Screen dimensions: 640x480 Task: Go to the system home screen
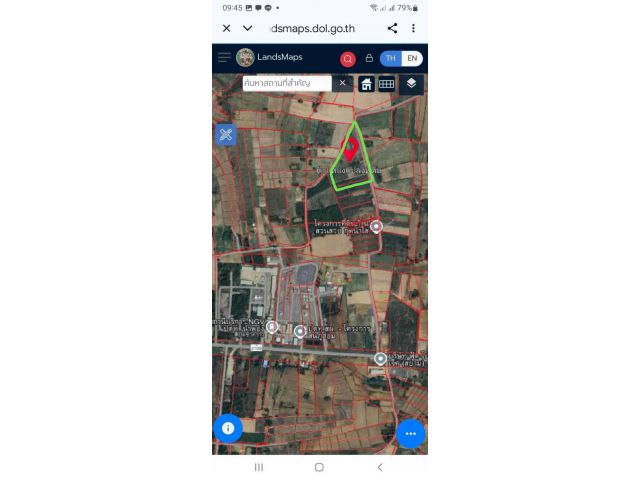(319, 467)
